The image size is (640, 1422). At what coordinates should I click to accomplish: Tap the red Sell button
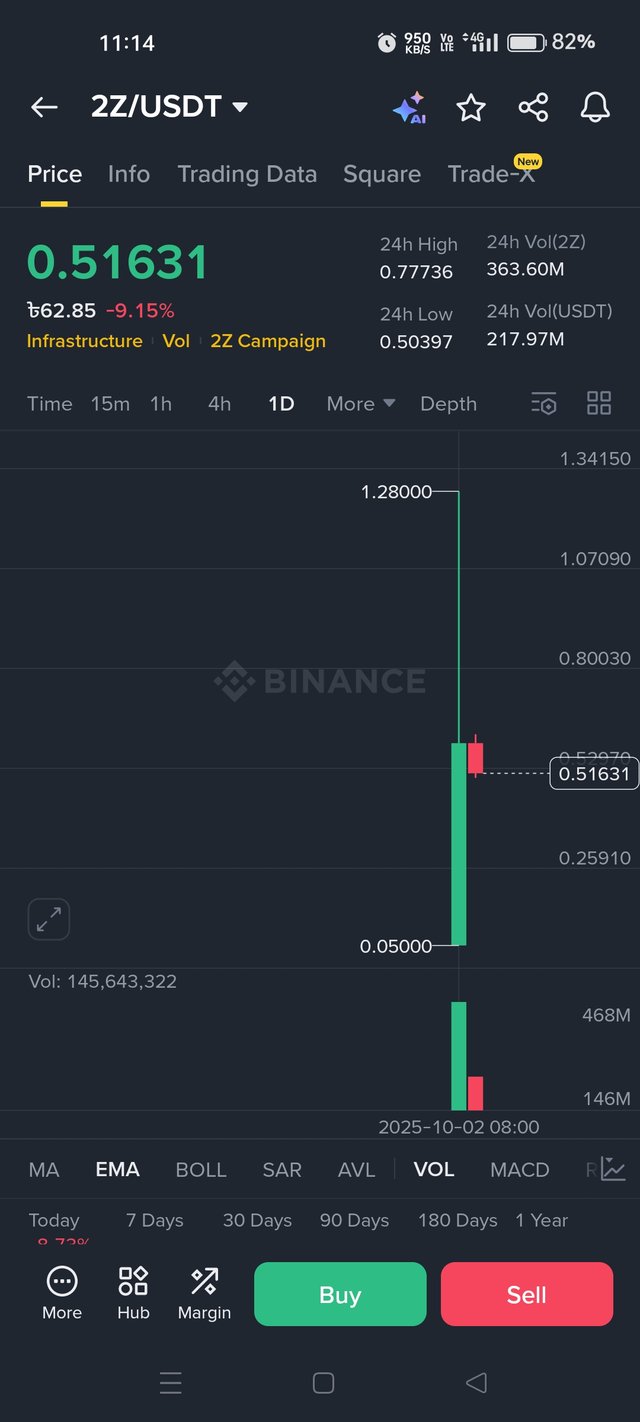point(526,1294)
